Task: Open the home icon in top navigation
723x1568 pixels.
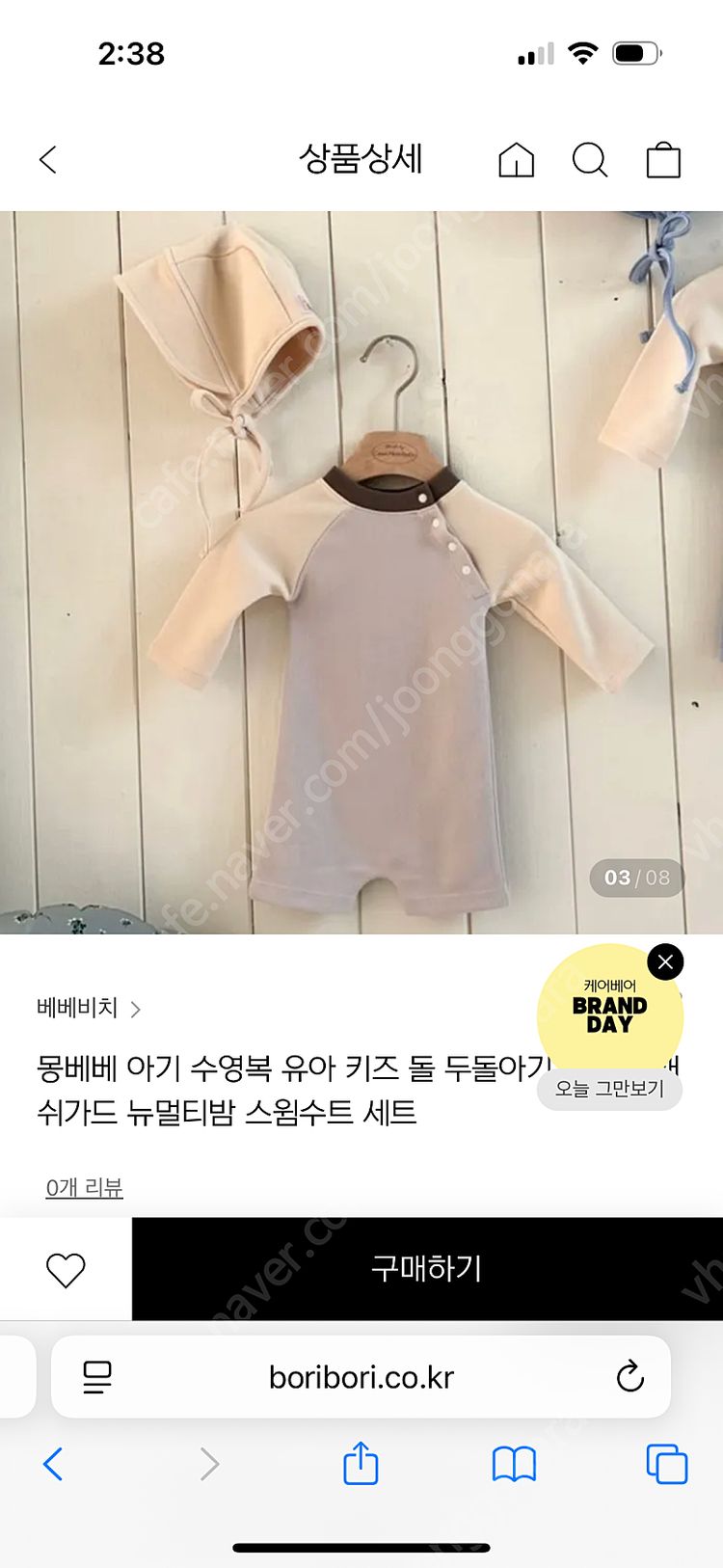Action: [518, 161]
